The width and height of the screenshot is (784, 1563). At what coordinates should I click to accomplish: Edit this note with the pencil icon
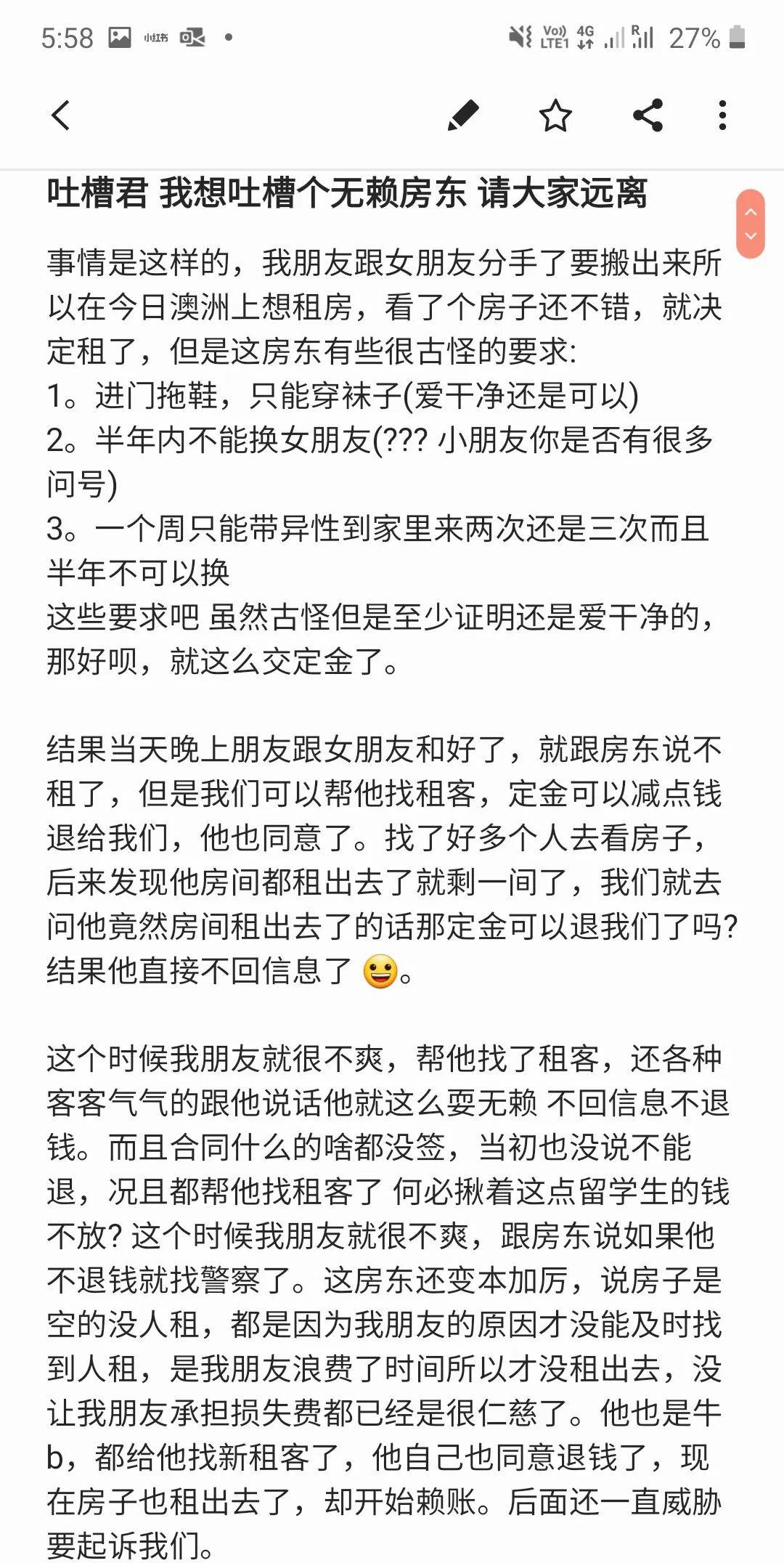463,115
